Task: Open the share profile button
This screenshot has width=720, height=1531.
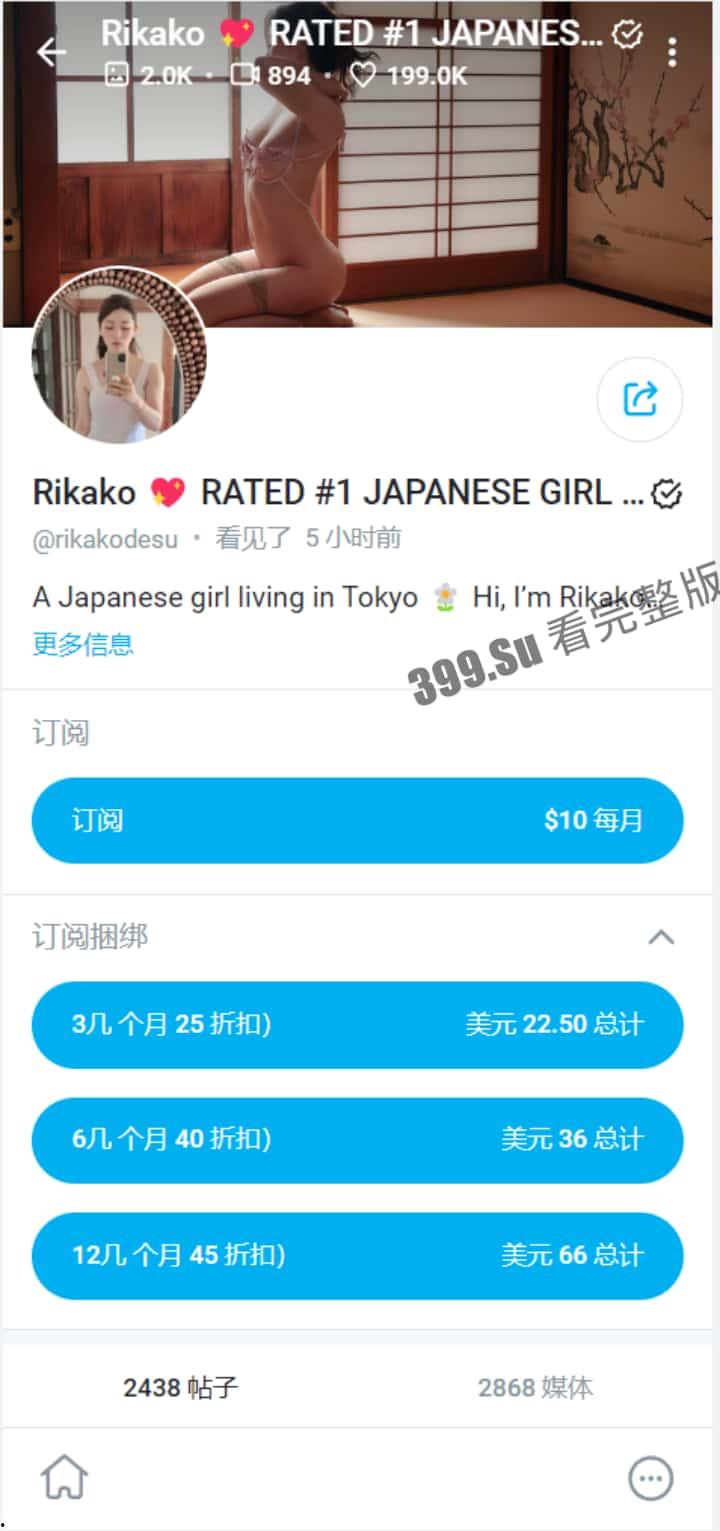Action: [x=639, y=398]
